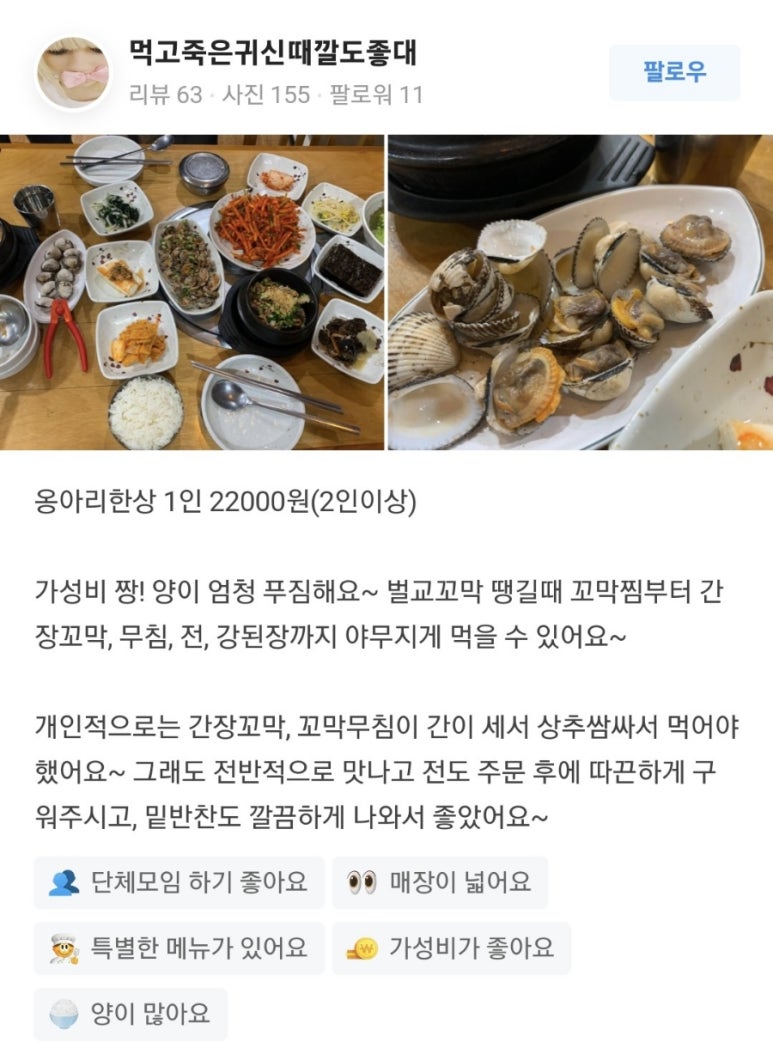Open the cockle clams plate photo
This screenshot has width=773, height=1061.
coord(580,292)
